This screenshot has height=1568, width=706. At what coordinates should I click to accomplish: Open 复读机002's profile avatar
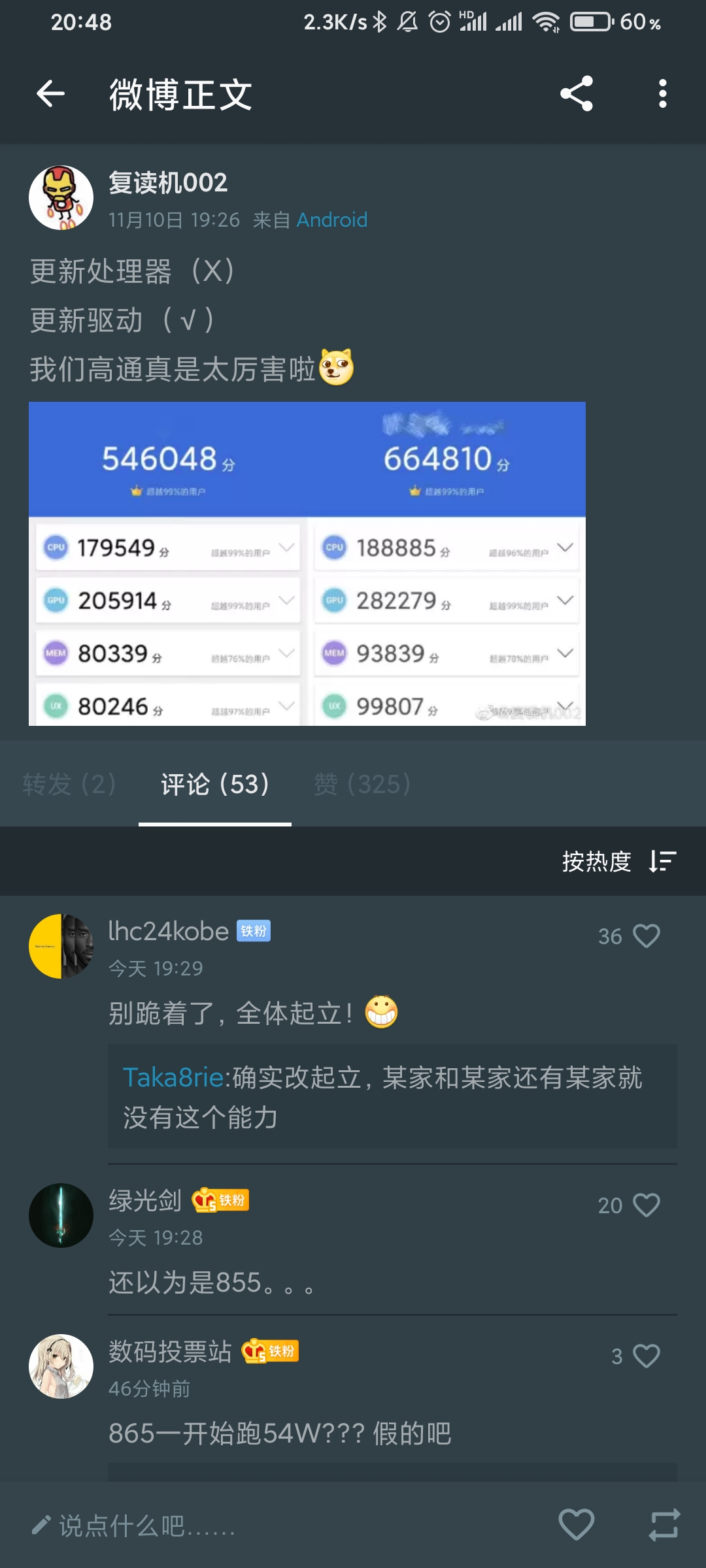coord(61,197)
